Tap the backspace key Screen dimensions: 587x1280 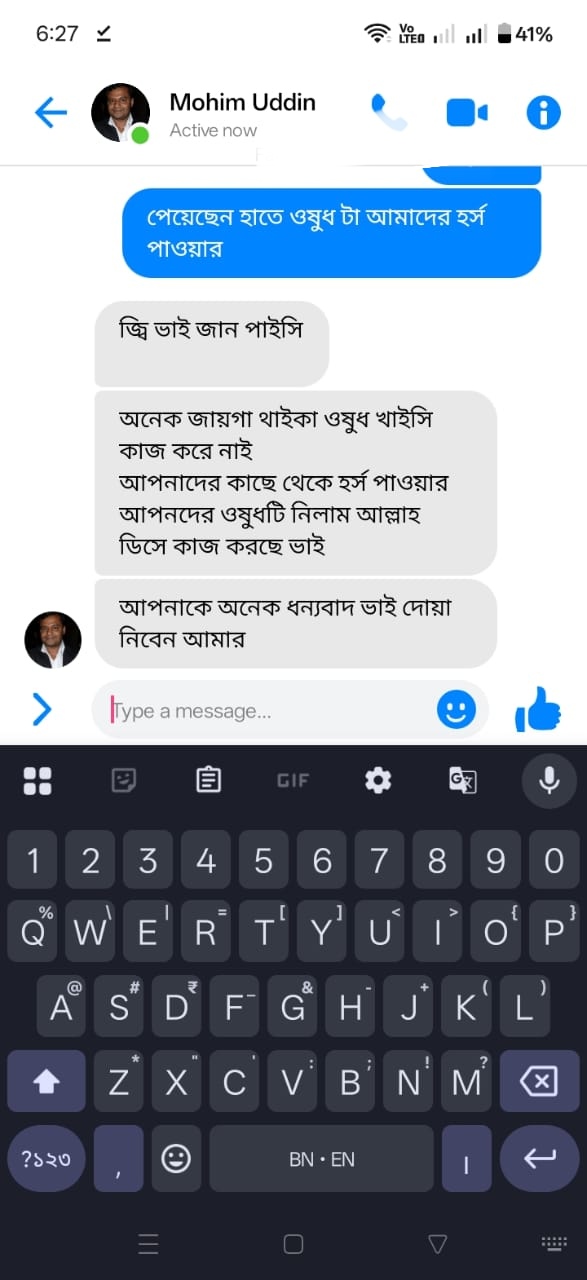coord(540,1081)
